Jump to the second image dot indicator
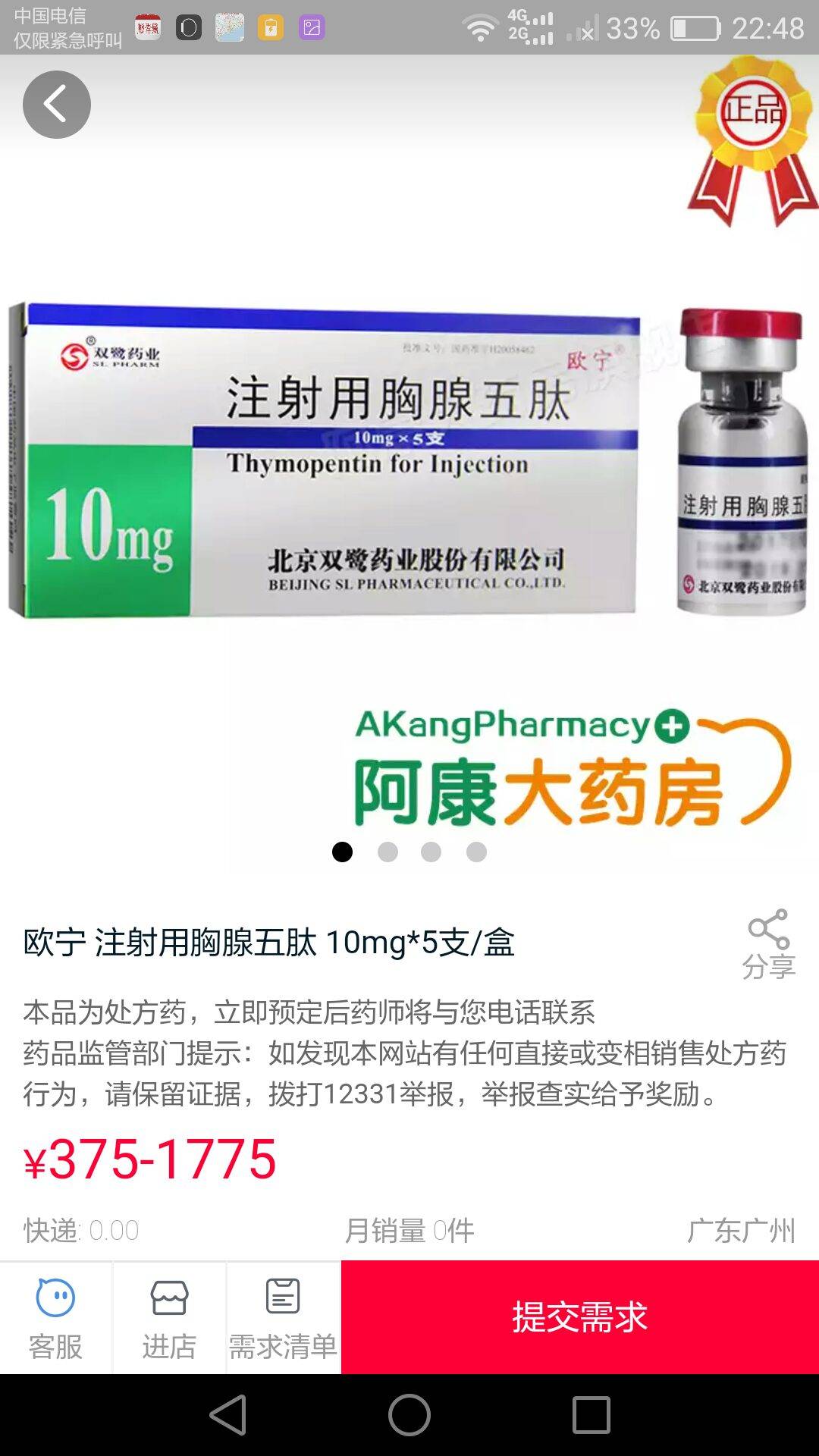Image resolution: width=819 pixels, height=1456 pixels. tap(388, 852)
